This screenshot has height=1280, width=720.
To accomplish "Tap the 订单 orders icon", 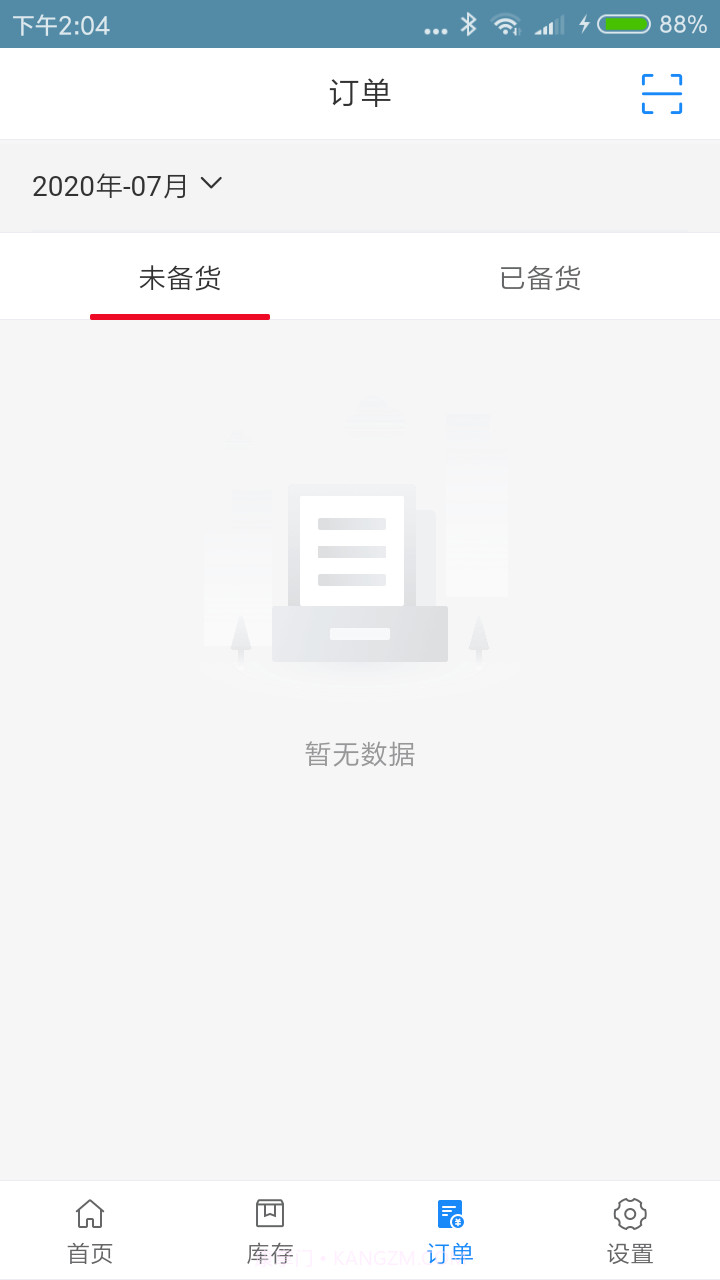I will [450, 1213].
